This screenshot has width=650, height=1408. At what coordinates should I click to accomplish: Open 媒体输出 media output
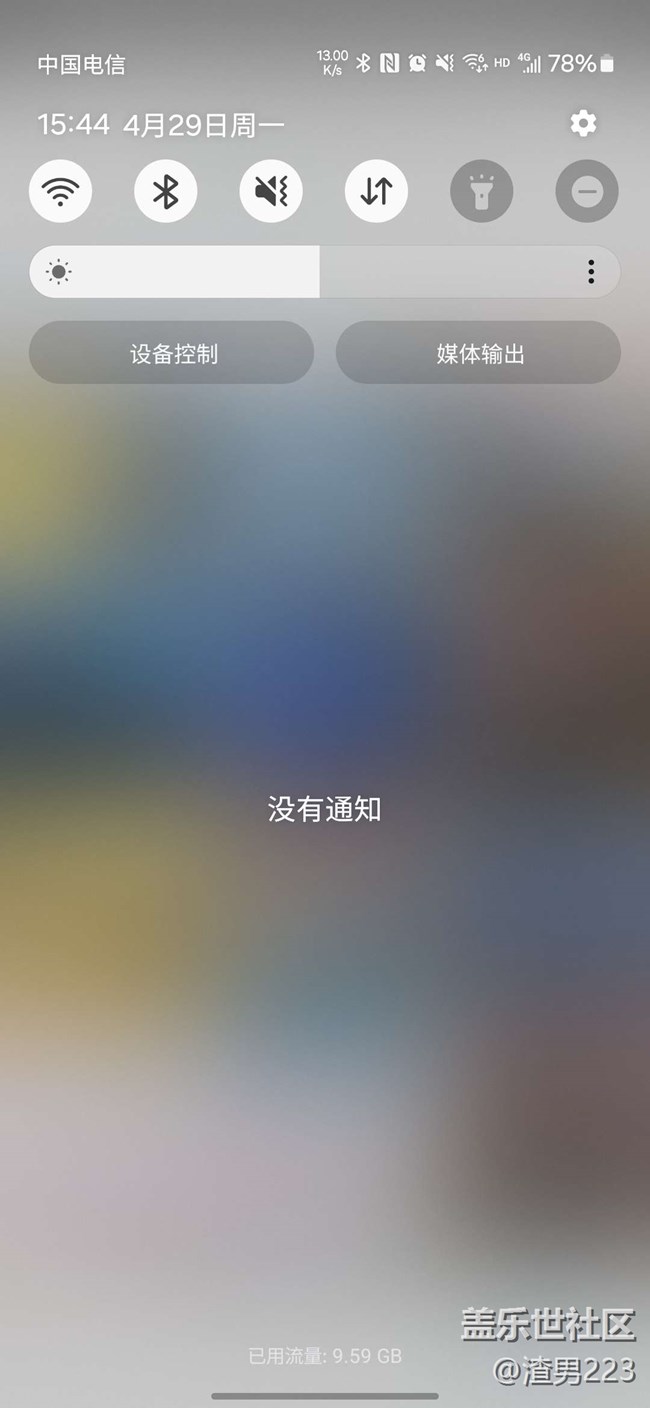[478, 353]
